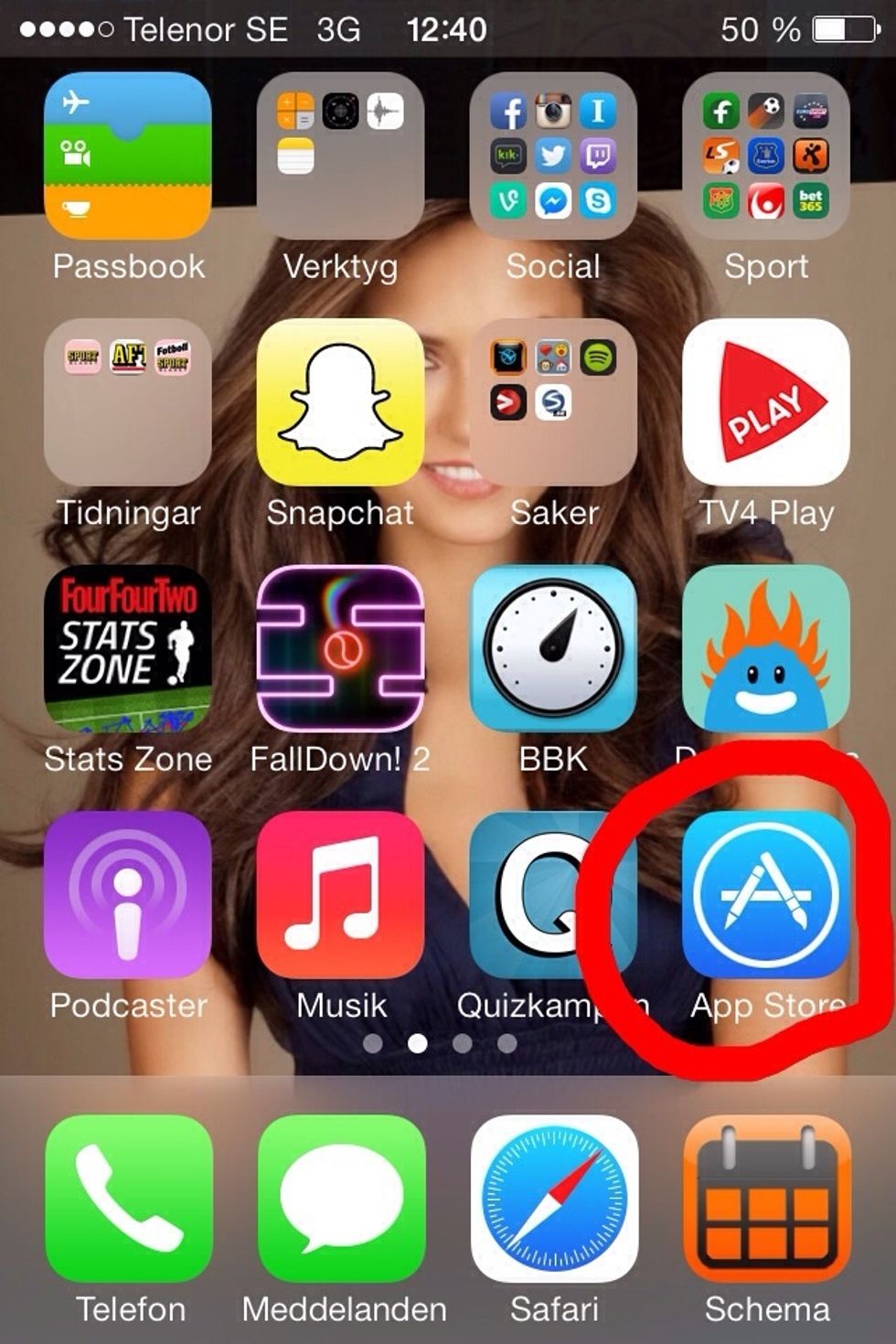Open the Verktyg folder

point(340,155)
